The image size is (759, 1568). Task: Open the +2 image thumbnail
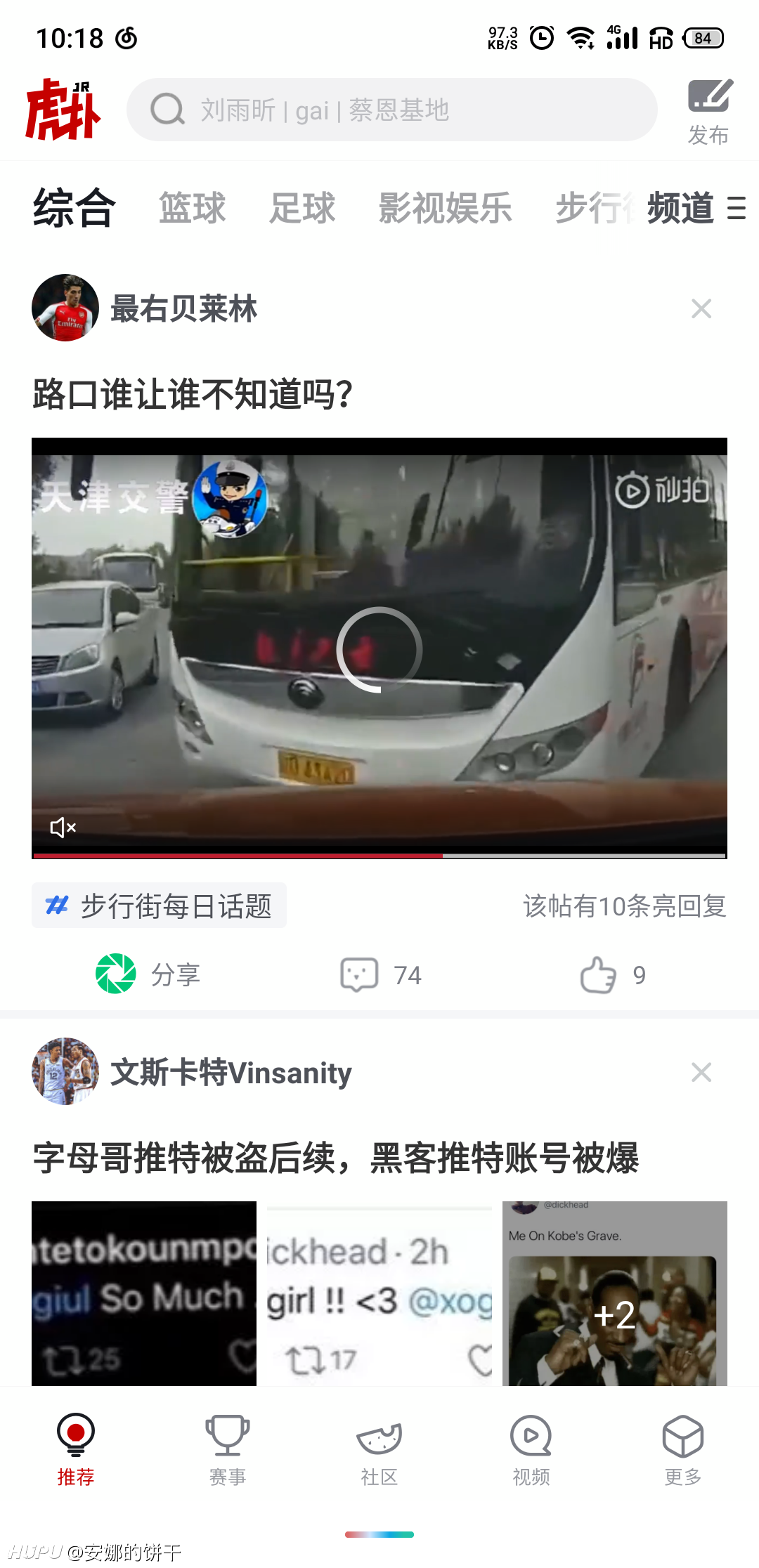(x=615, y=1293)
